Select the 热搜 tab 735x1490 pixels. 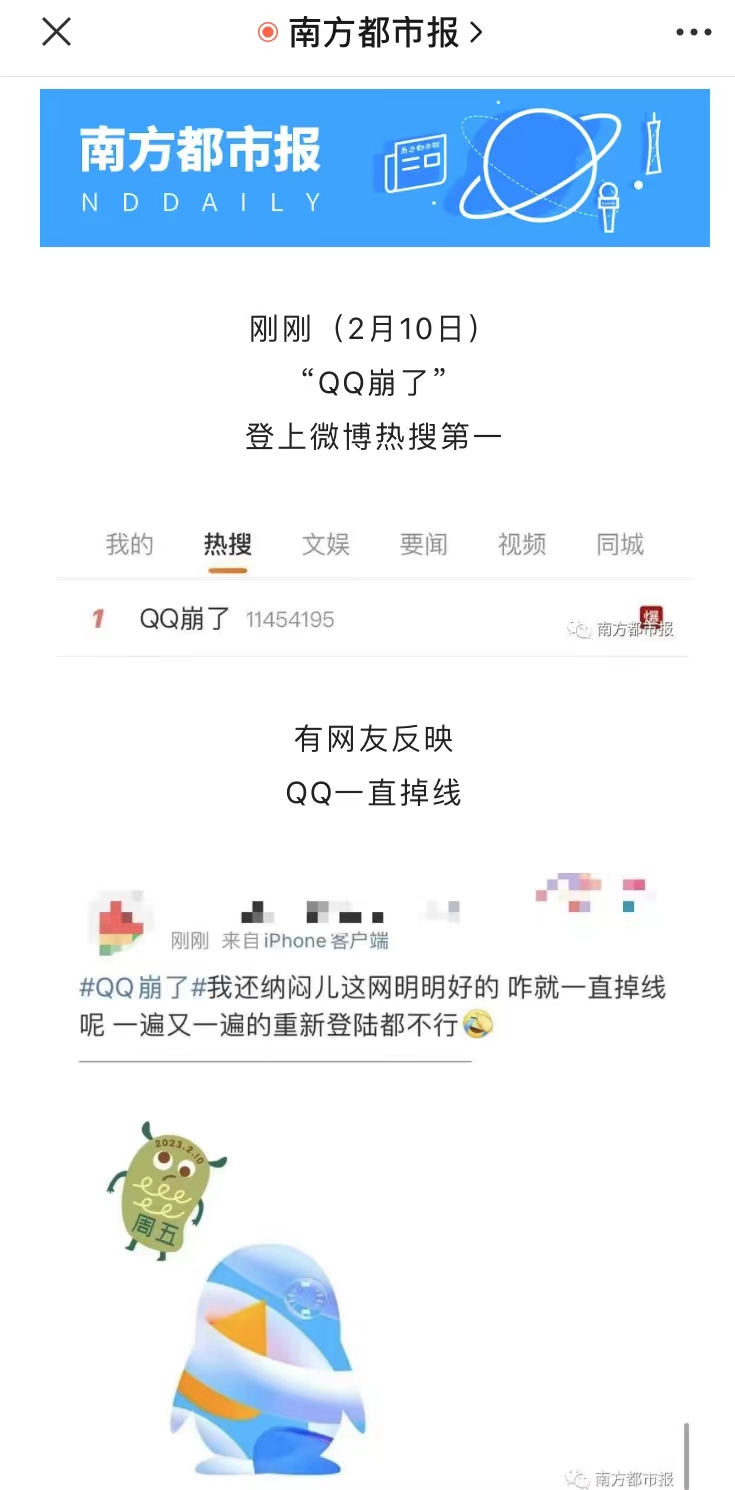tap(226, 543)
